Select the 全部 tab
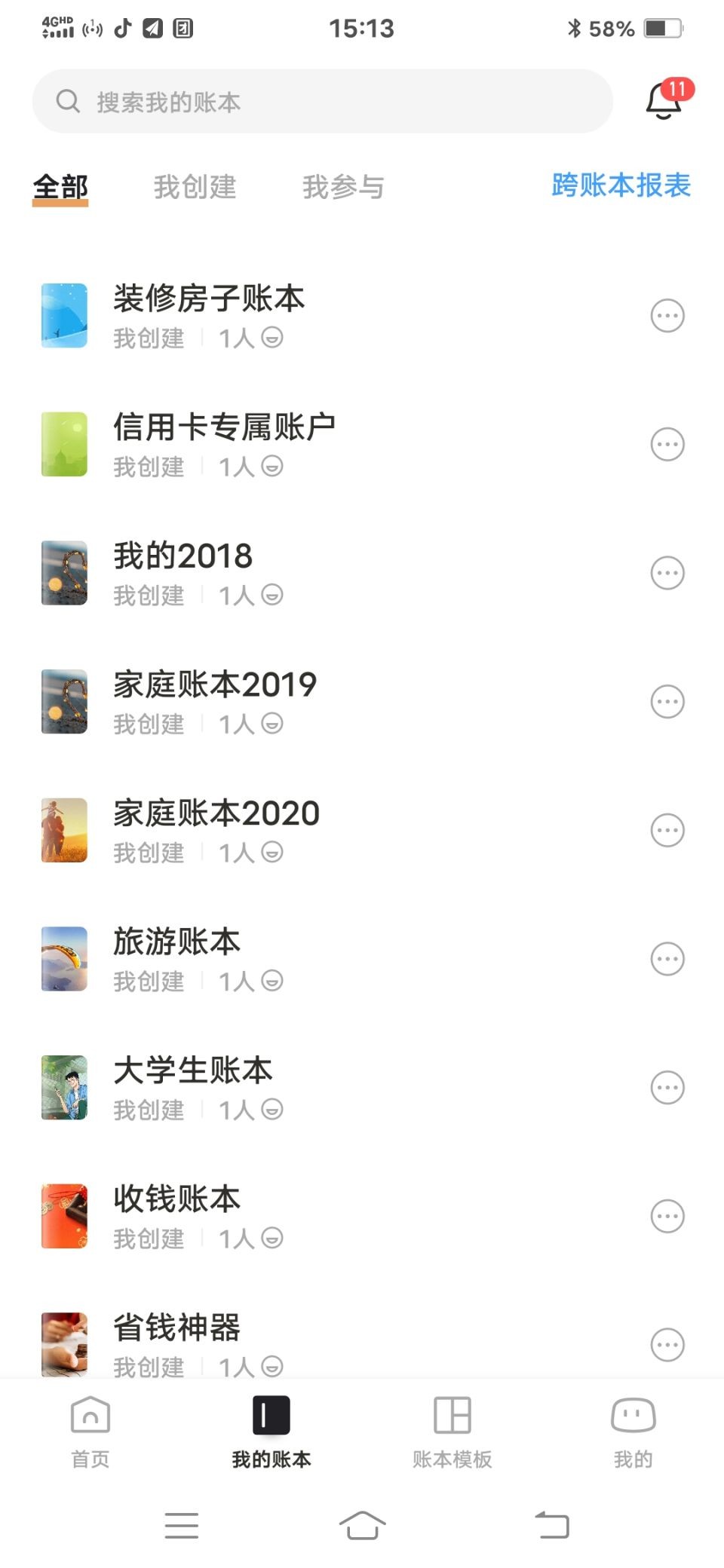 coord(60,187)
